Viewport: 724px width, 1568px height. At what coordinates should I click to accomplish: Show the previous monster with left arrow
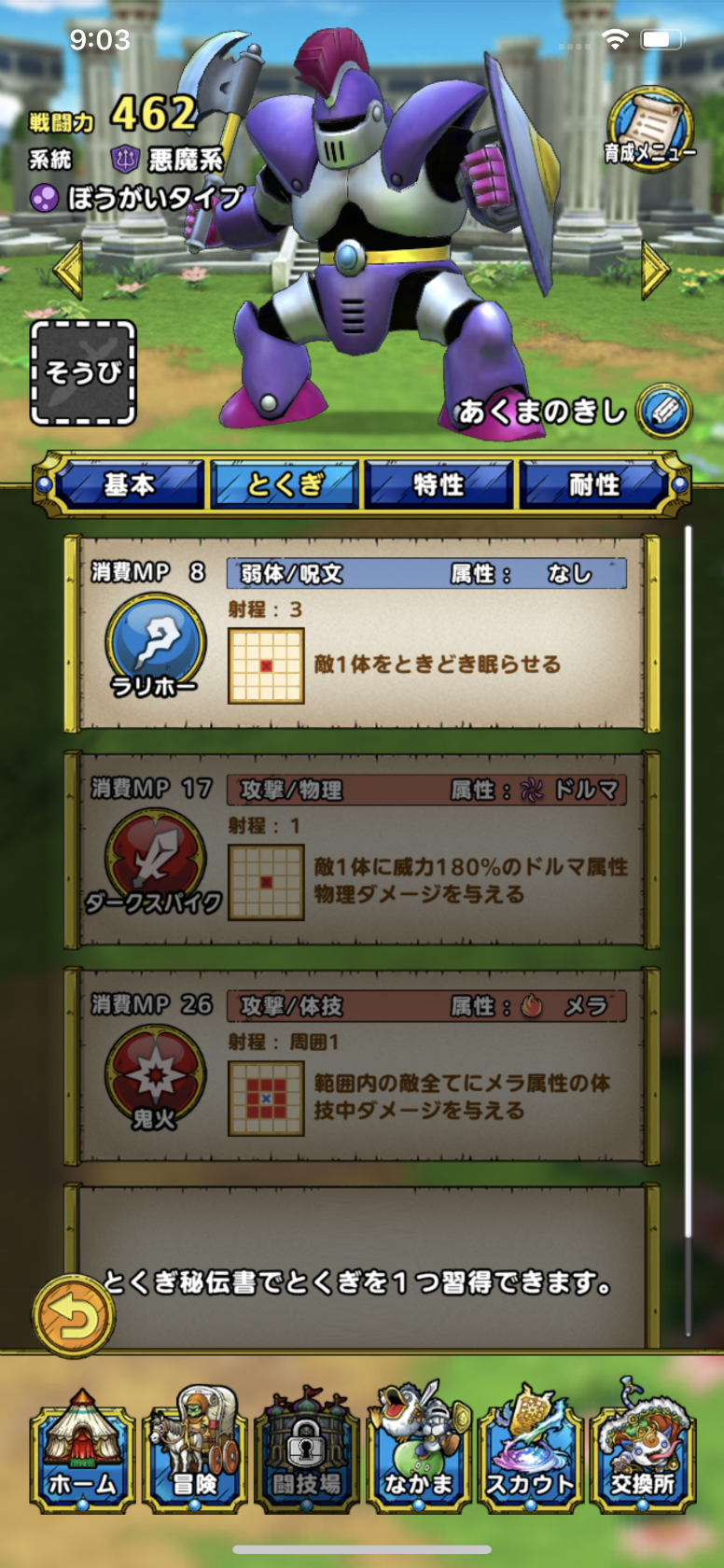(x=69, y=271)
